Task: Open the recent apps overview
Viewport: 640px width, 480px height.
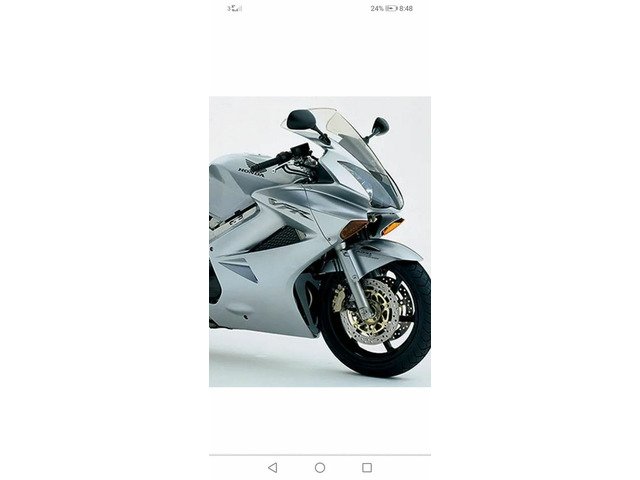Action: coord(367,467)
